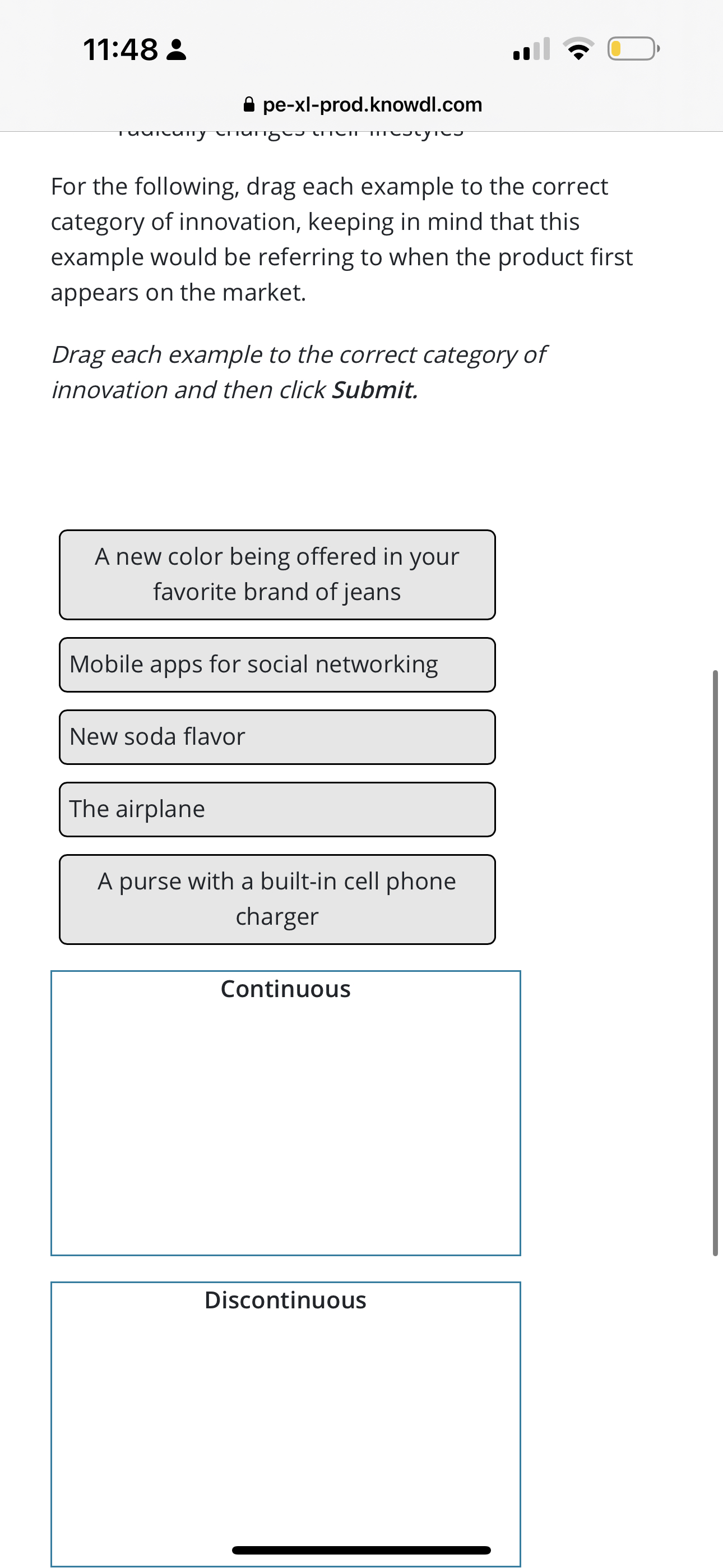Select the new jeans color example card
This screenshot has width=723, height=1568.
(277, 575)
